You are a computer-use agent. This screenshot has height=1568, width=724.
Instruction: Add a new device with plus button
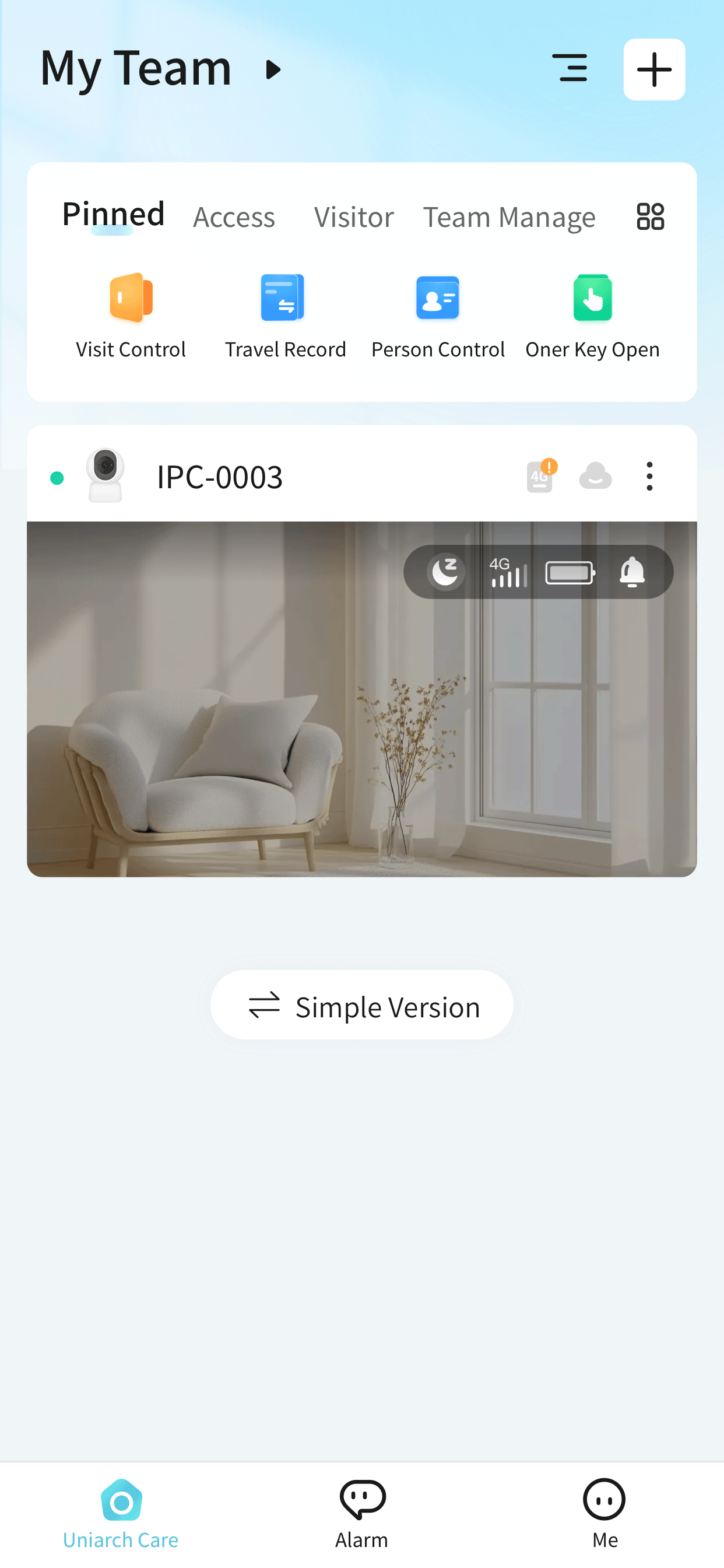pyautogui.click(x=654, y=69)
